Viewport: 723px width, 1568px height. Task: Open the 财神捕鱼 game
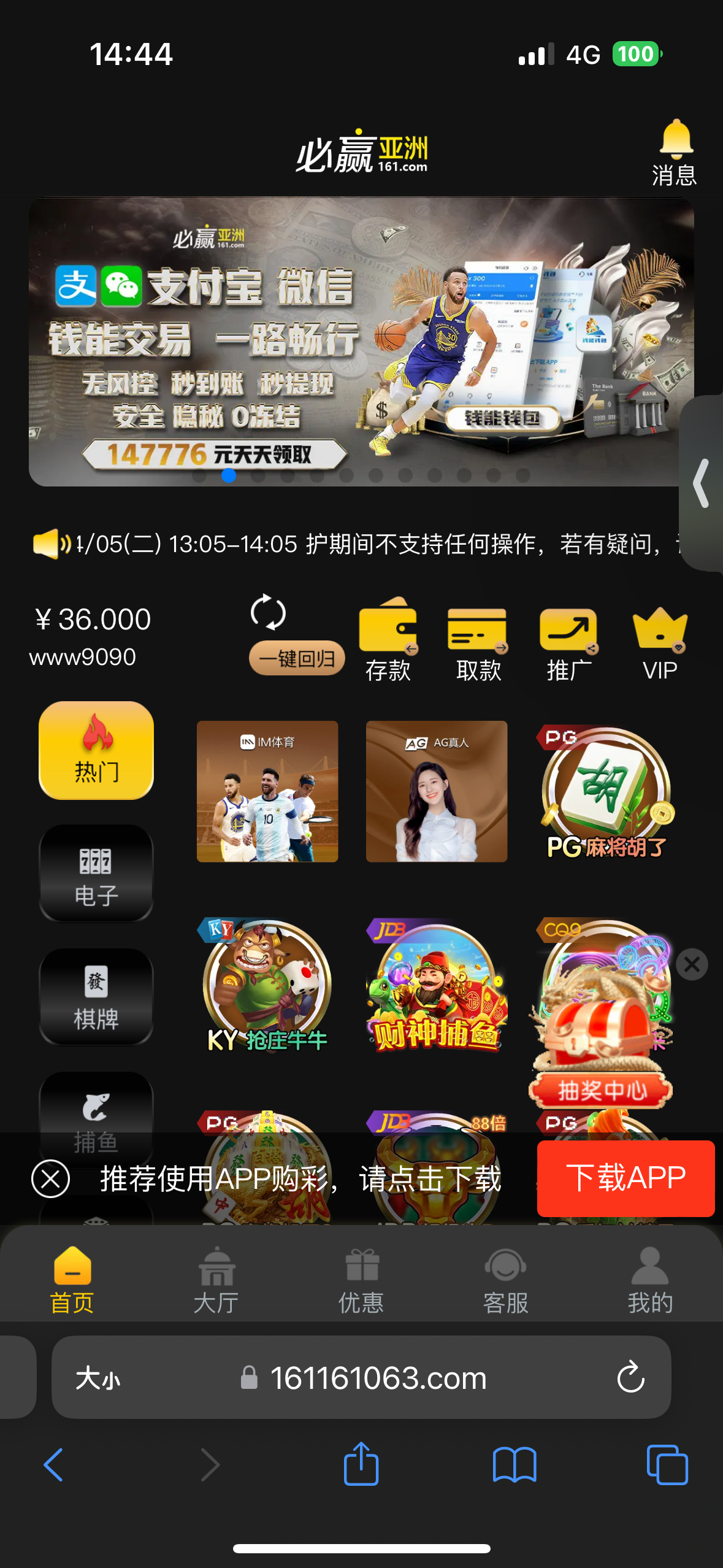coord(437,986)
